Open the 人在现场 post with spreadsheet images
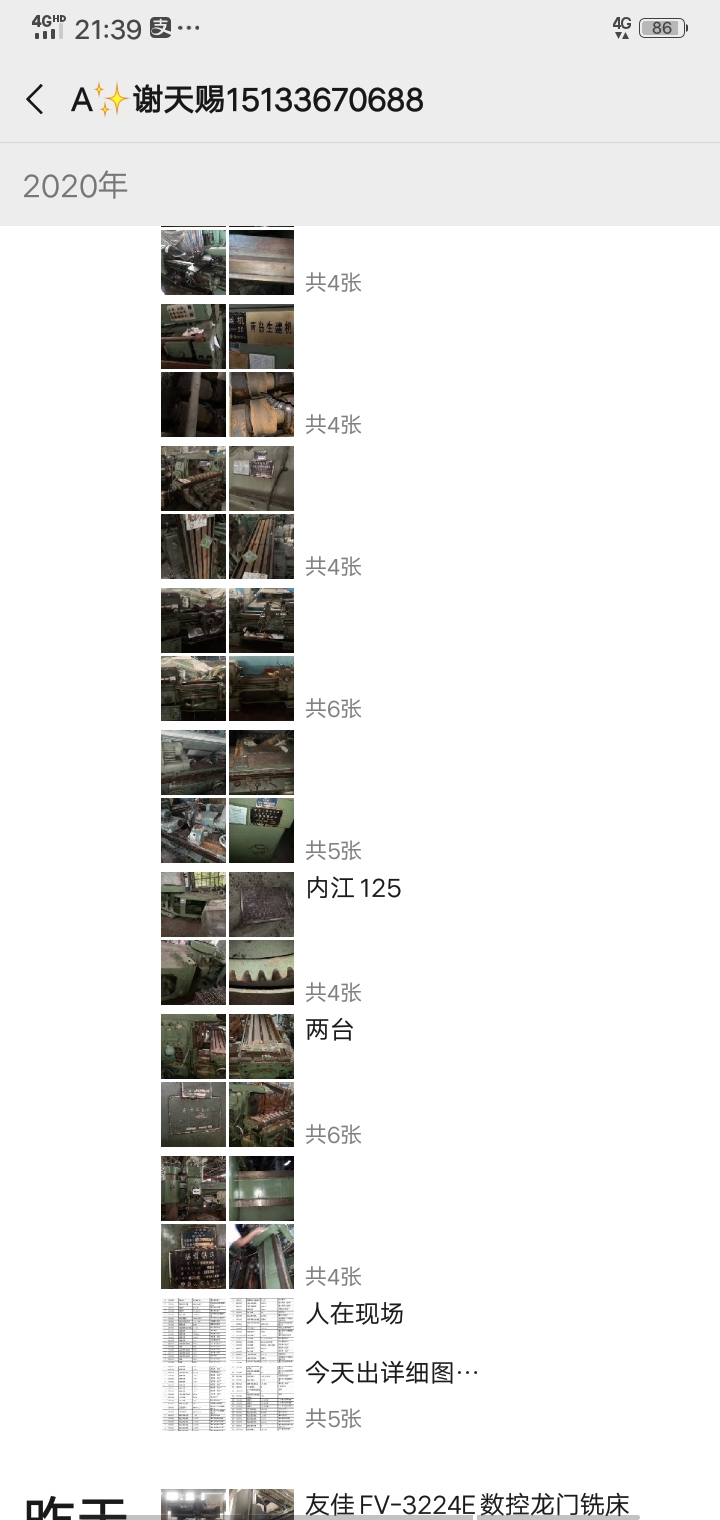720x1520 pixels. pos(354,1313)
